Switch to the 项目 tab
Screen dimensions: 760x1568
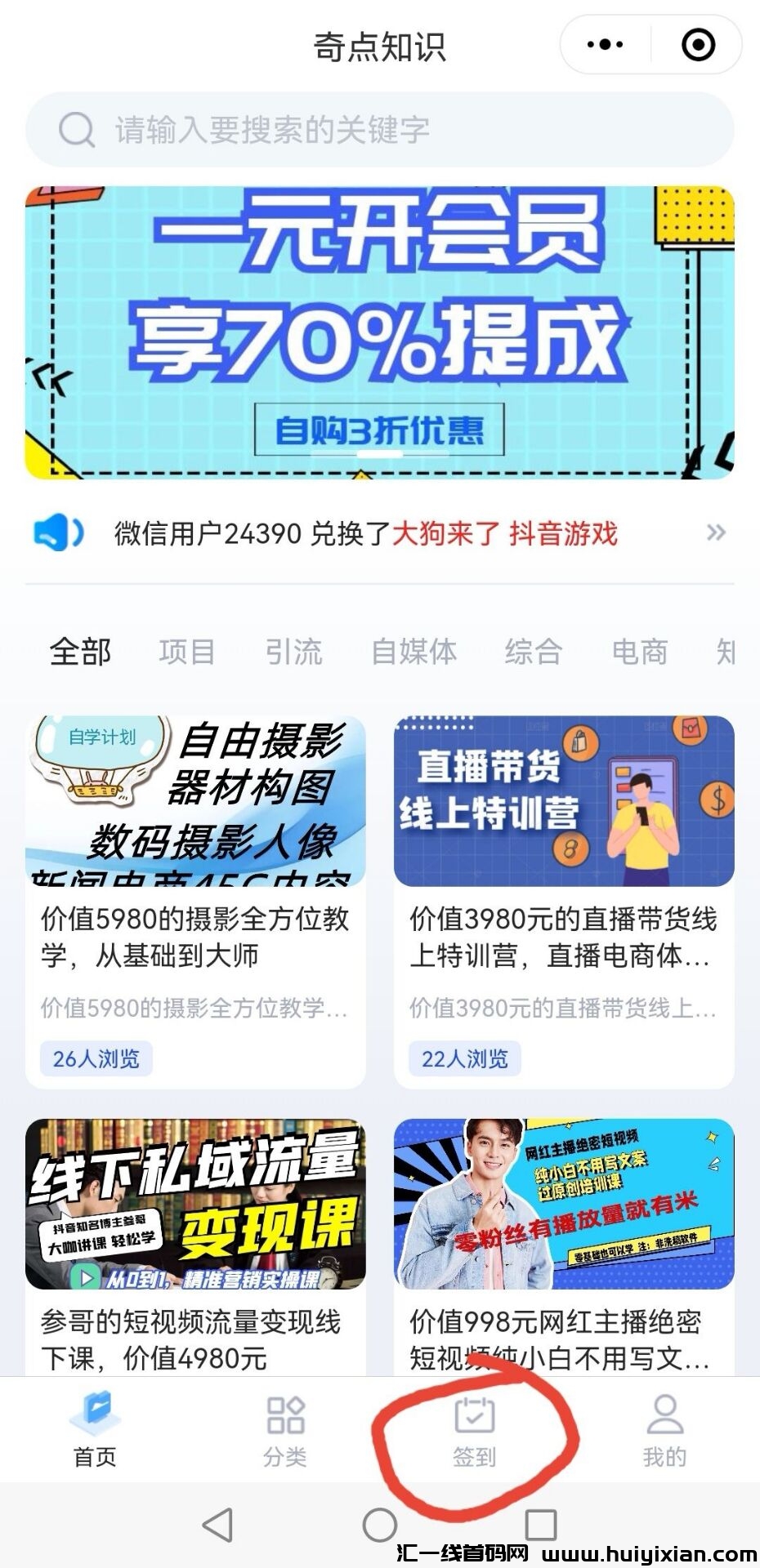coord(187,652)
